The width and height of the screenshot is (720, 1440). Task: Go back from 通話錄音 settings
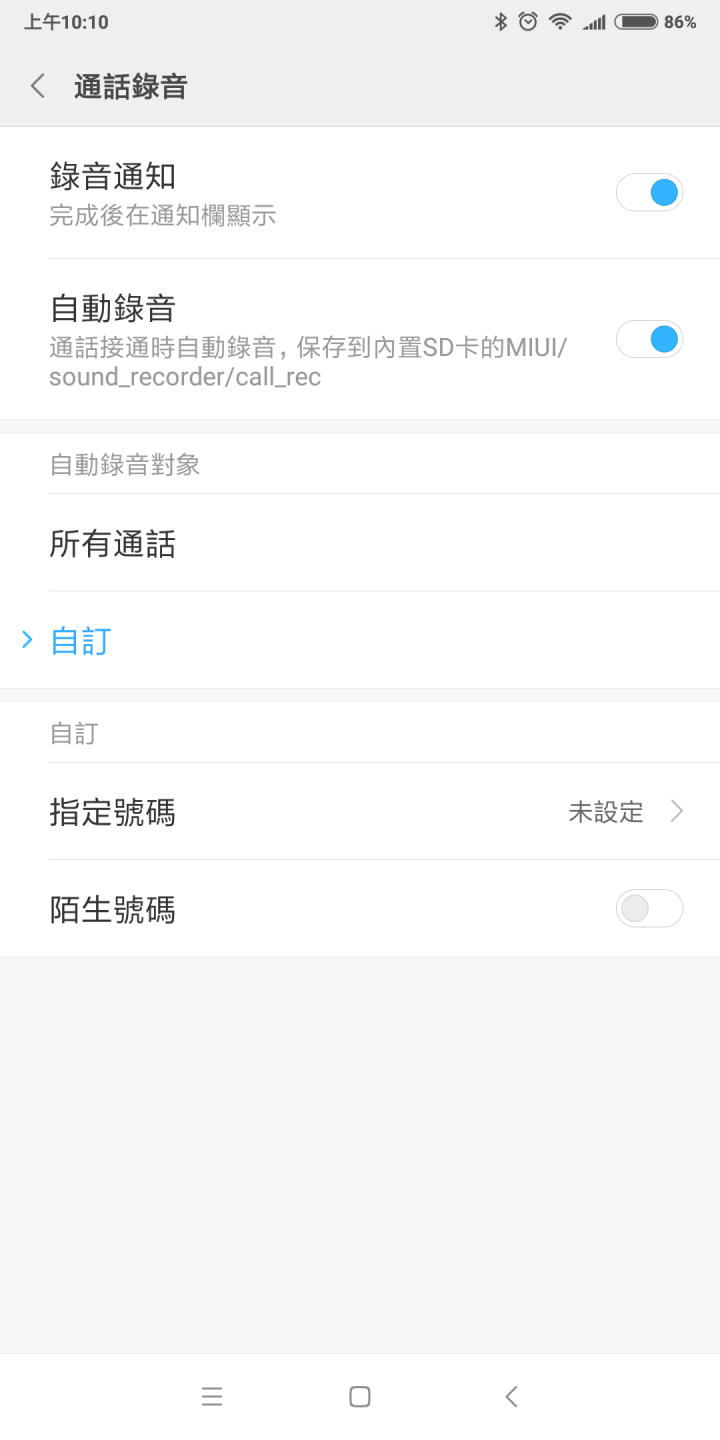pyautogui.click(x=38, y=86)
